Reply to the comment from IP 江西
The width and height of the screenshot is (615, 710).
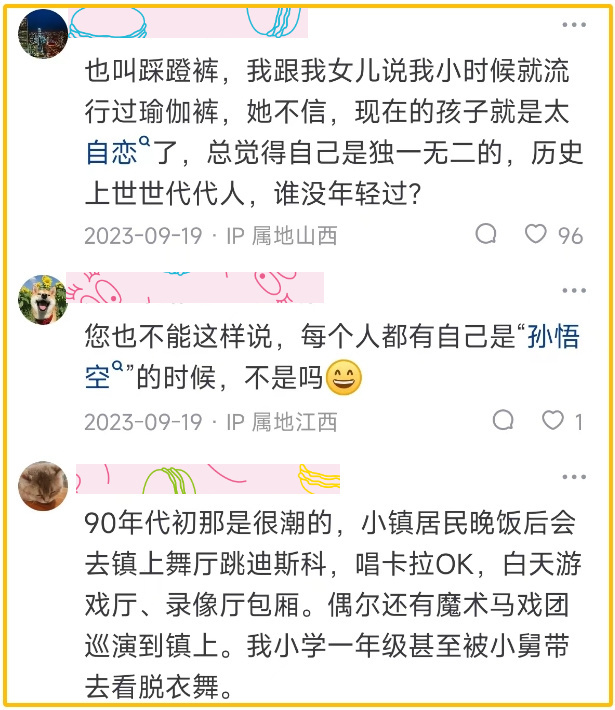504,420
